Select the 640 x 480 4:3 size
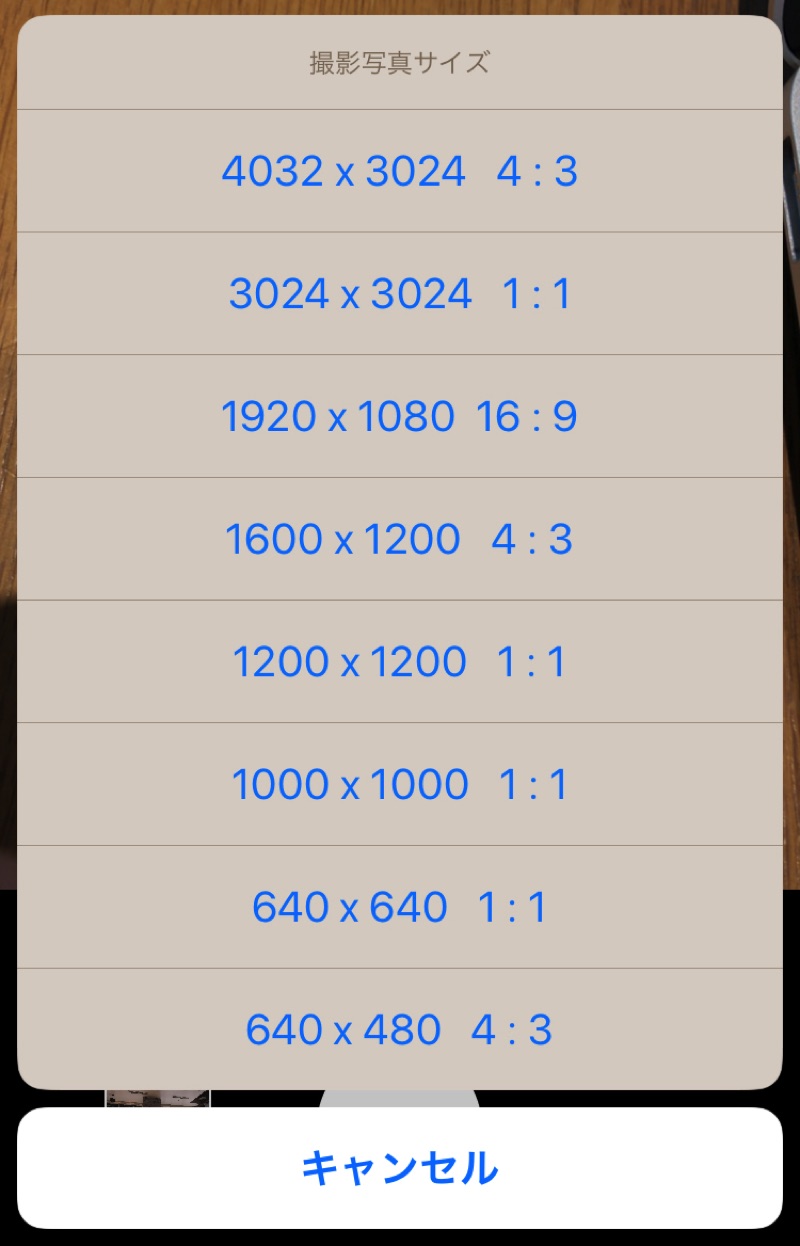The width and height of the screenshot is (800, 1246). pyautogui.click(x=400, y=1030)
